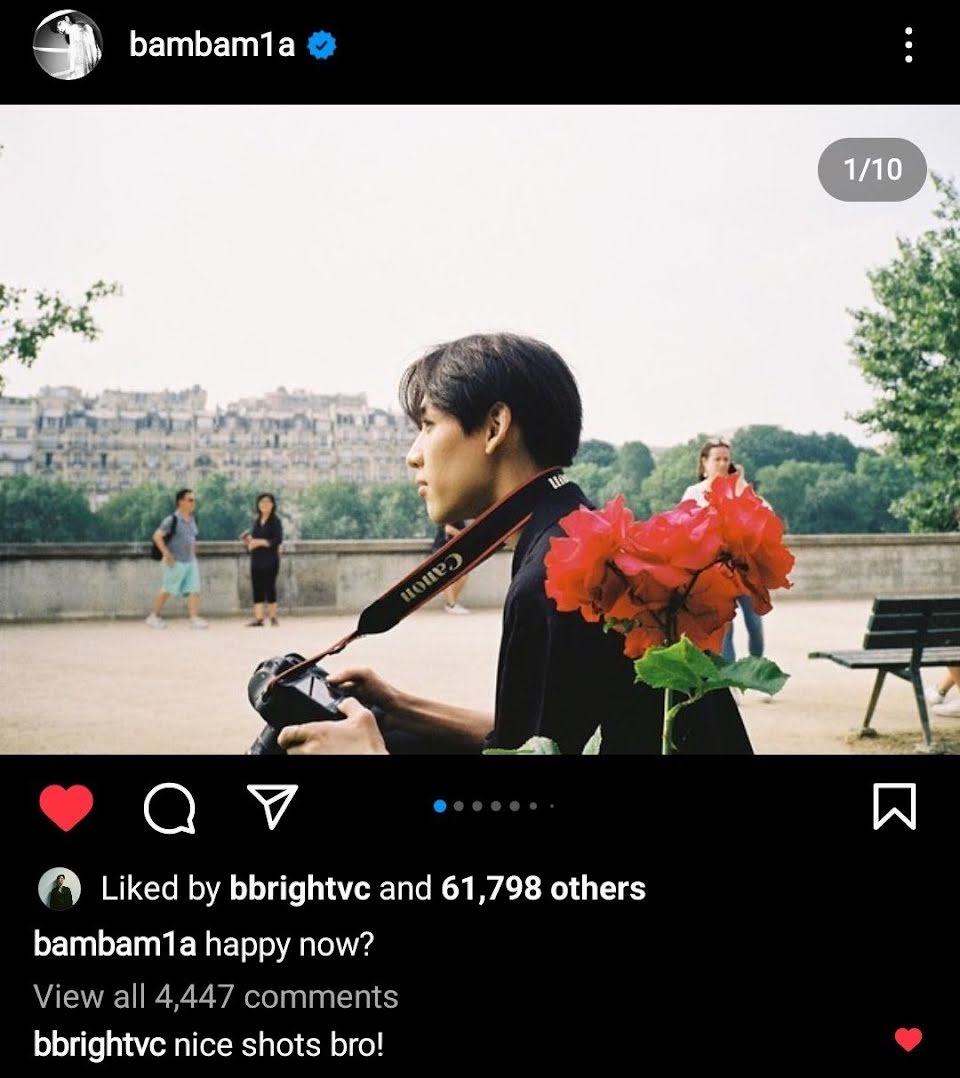Open the comment bubble icon
The height and width of the screenshot is (1078, 960).
click(x=169, y=808)
